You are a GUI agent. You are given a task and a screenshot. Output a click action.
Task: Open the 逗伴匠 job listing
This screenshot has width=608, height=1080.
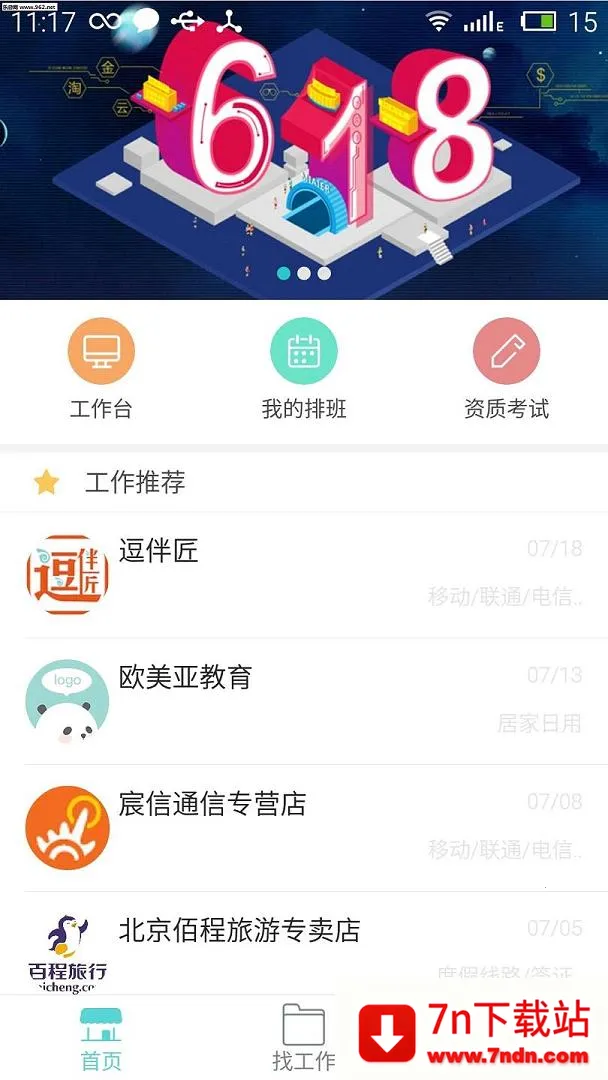304,574
